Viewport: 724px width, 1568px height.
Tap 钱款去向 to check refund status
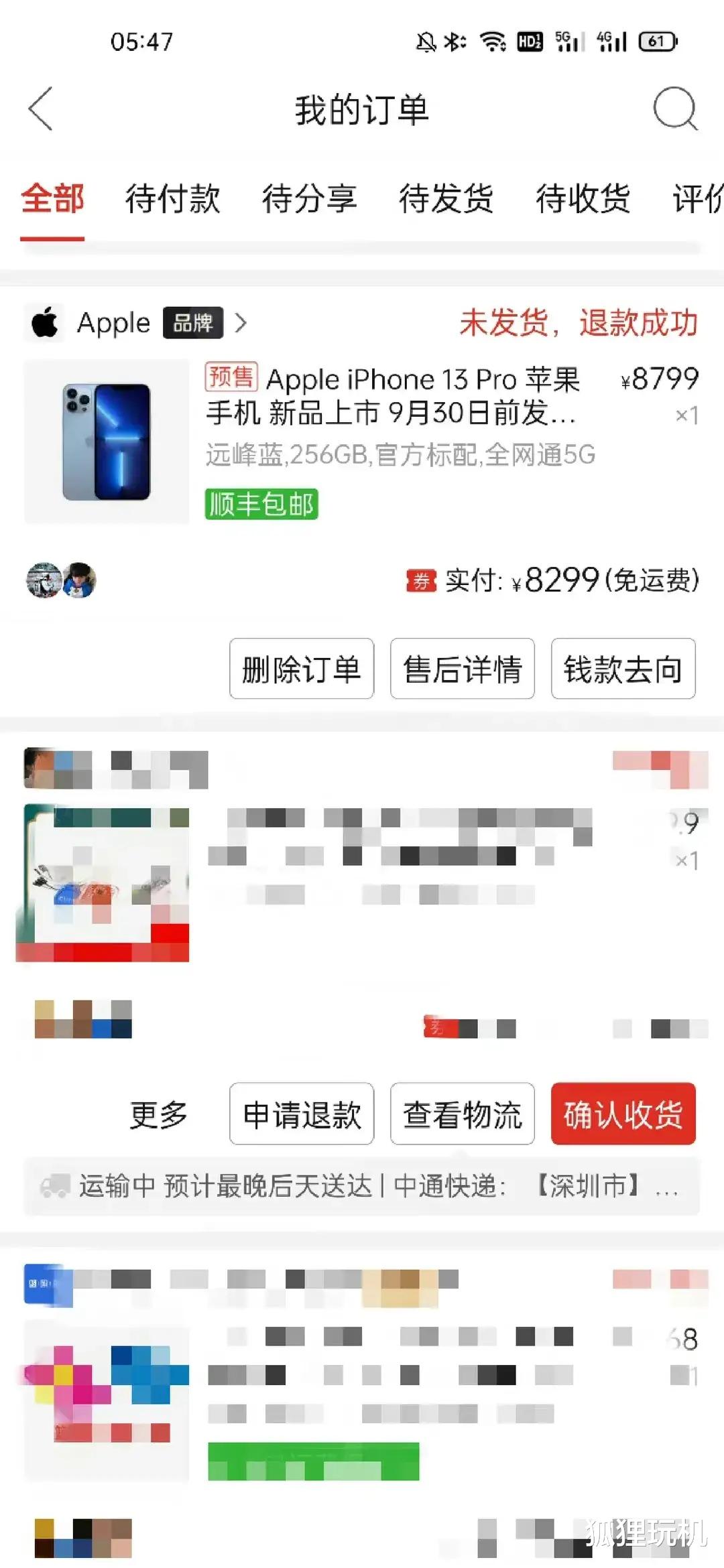point(622,669)
